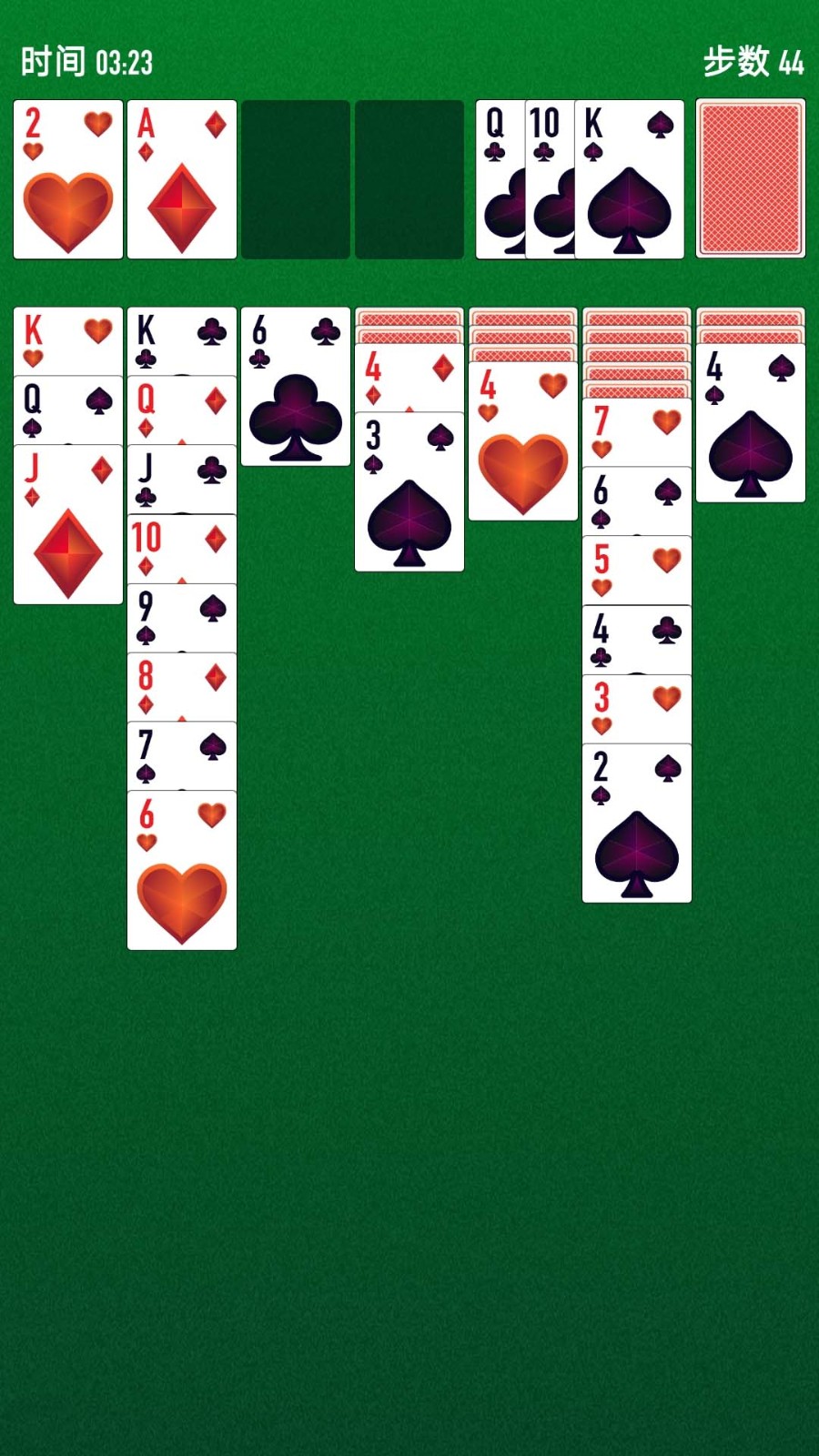This screenshot has width=819, height=1456.
Task: Tap the 4 of Hearts card
Action: tap(523, 441)
